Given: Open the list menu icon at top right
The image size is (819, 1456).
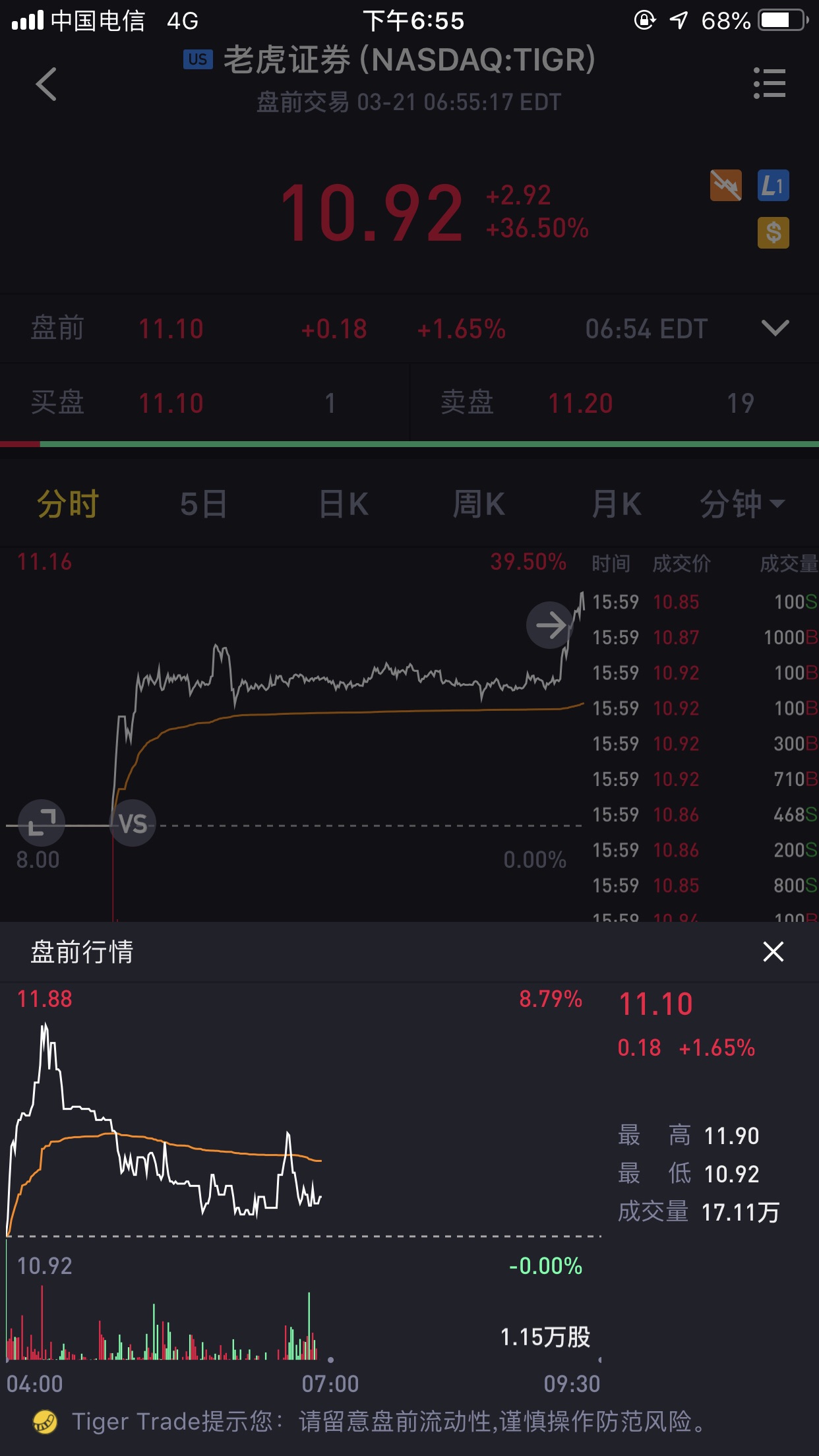Looking at the screenshot, I should click(770, 84).
